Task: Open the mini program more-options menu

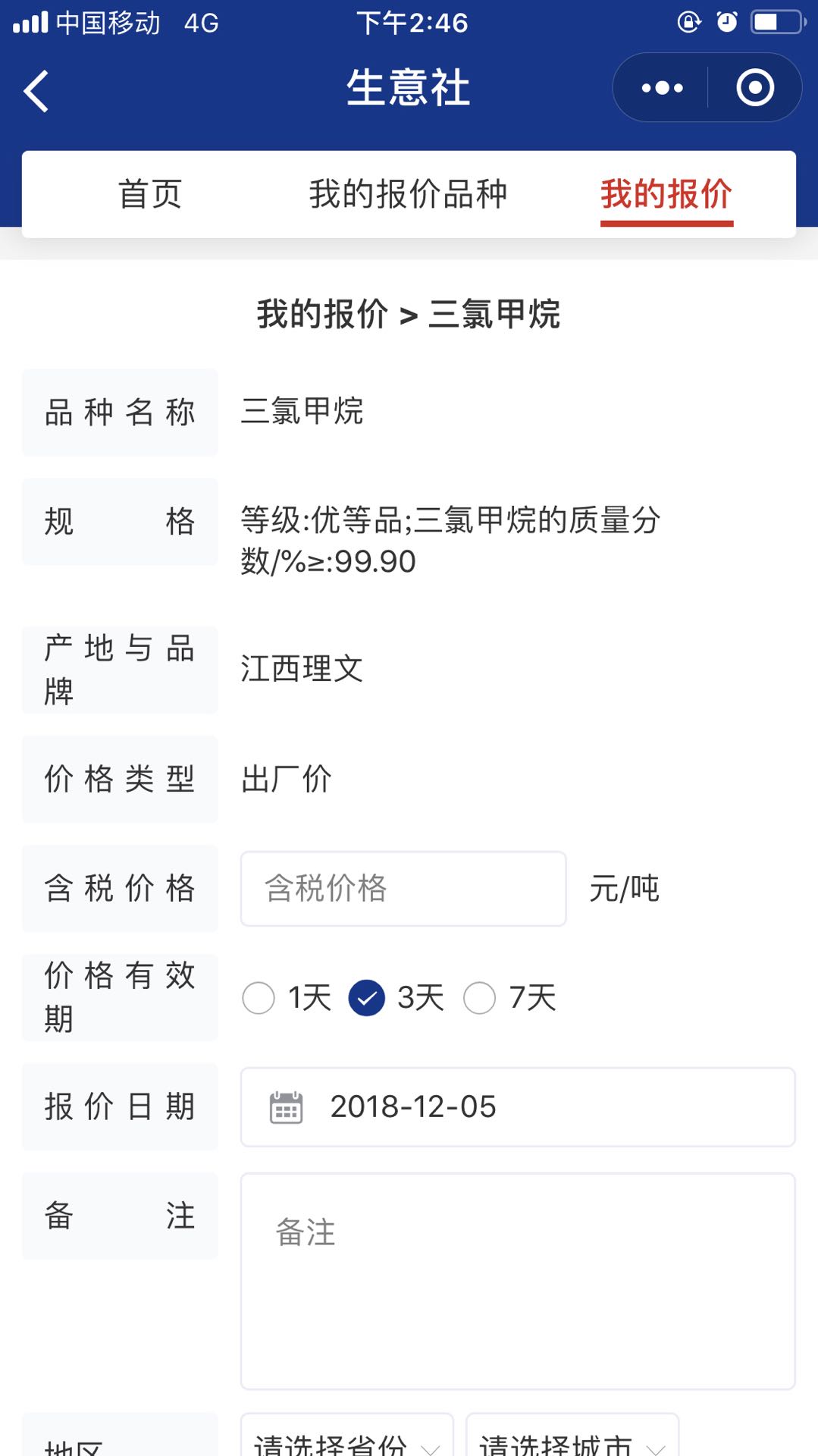Action: (662, 88)
